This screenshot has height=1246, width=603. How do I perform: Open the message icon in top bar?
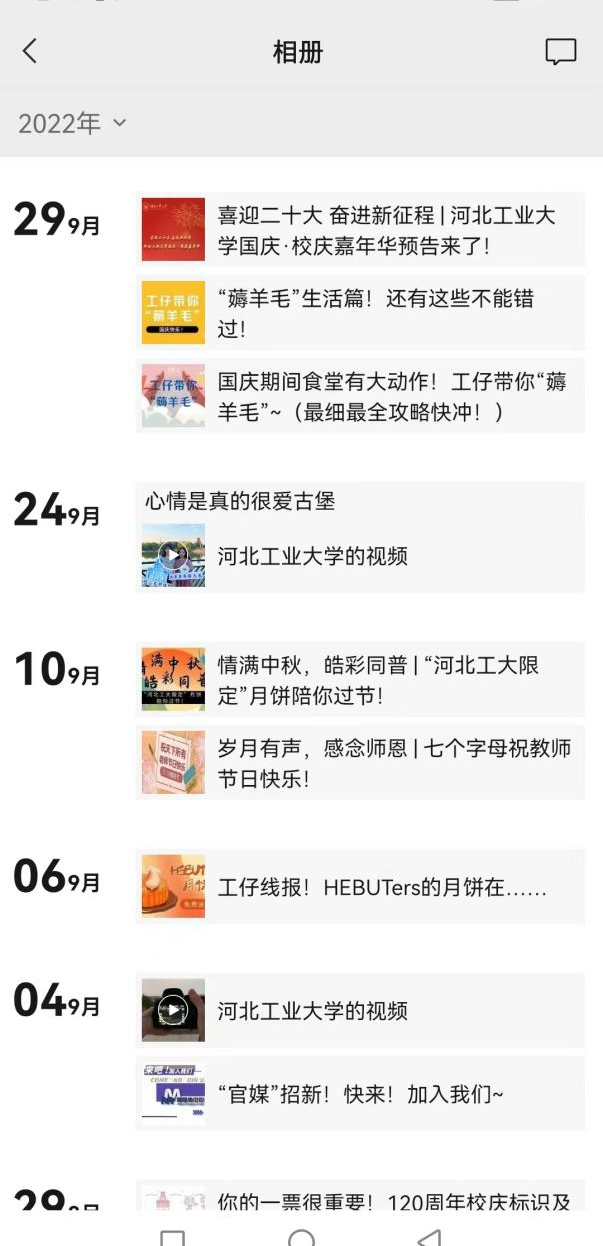[x=560, y=52]
